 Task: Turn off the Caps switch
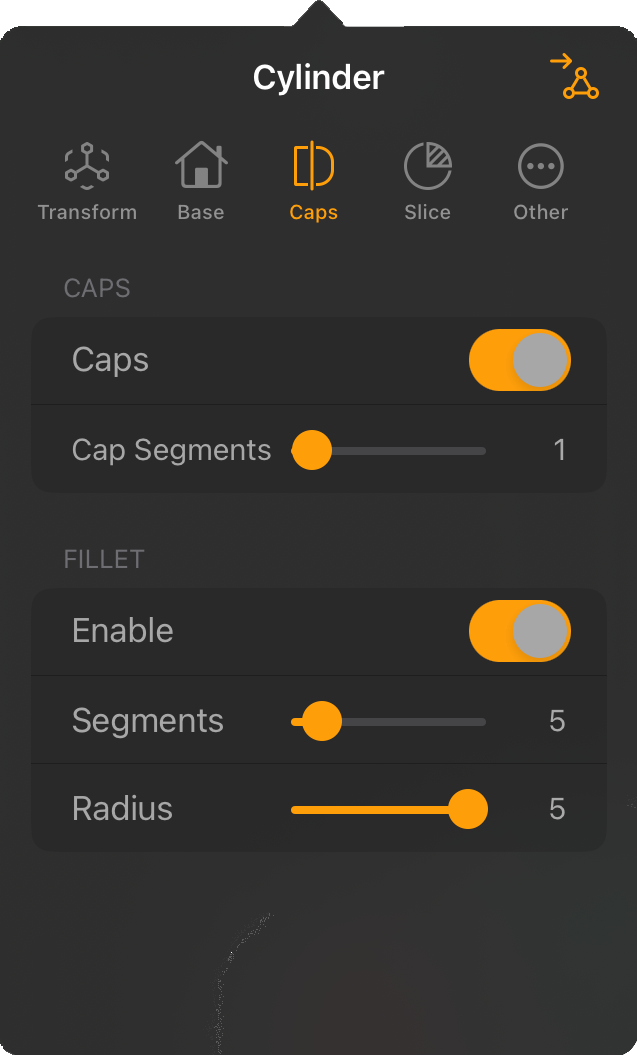519,360
